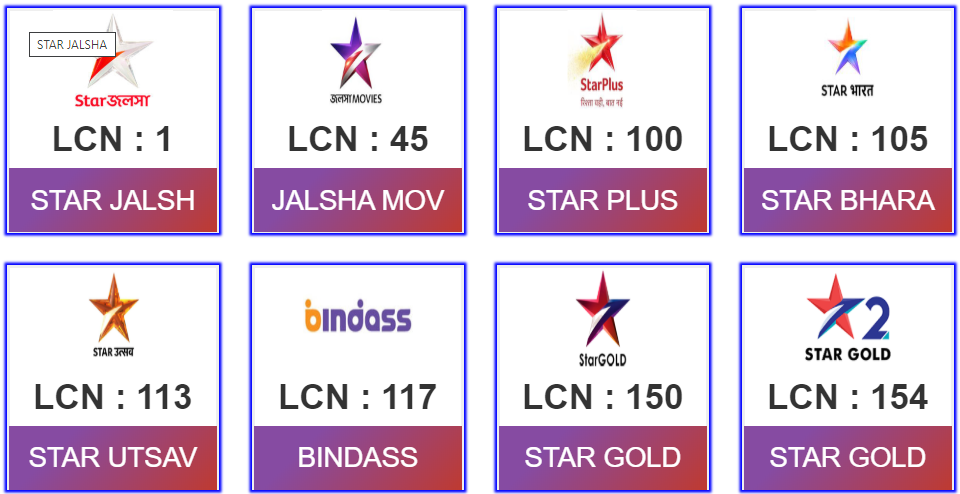Select the Jalsha Movies card, LCN 45

tap(358, 121)
